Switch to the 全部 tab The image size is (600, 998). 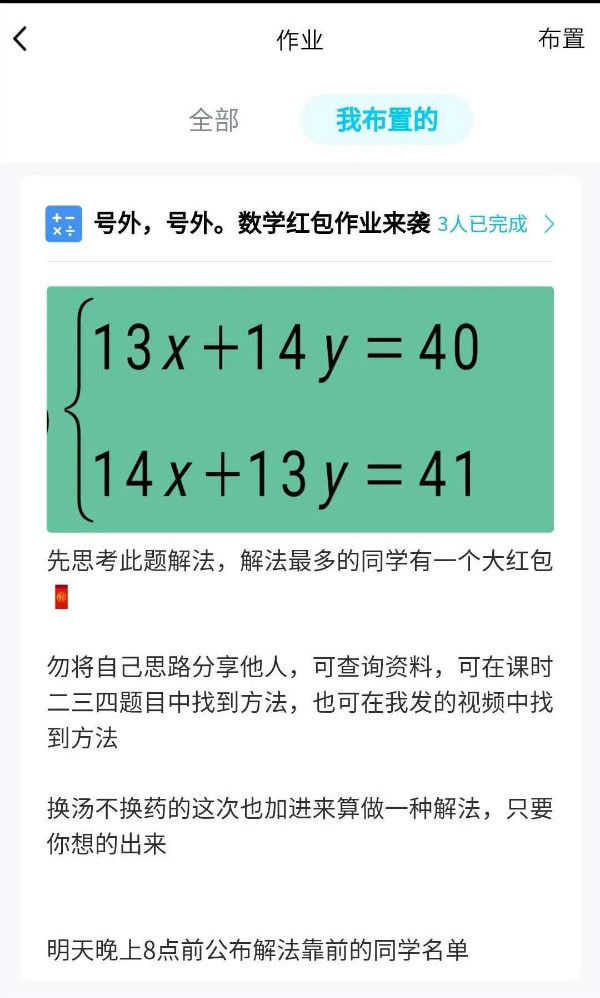(x=214, y=121)
